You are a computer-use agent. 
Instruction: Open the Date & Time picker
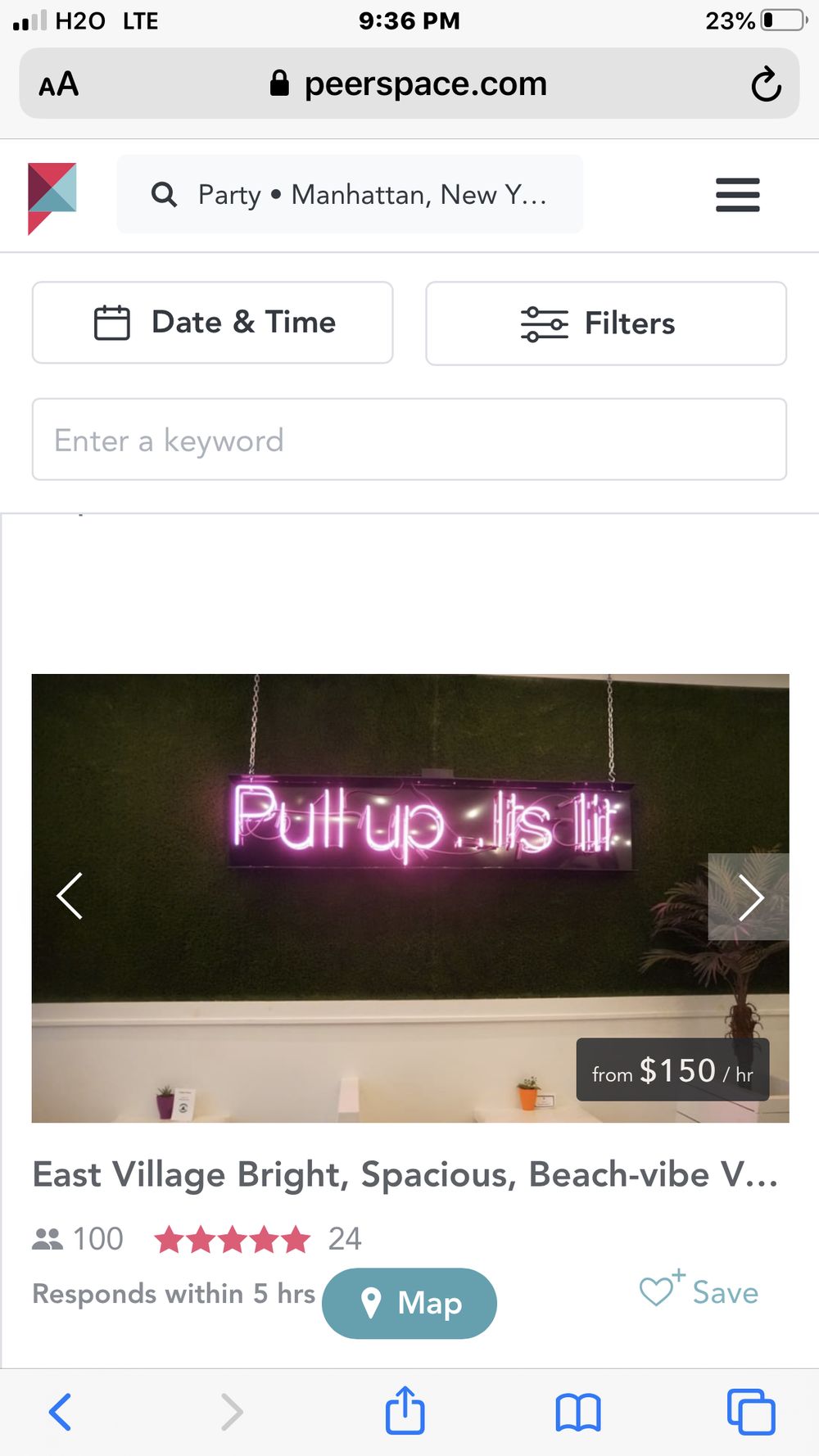point(213,323)
